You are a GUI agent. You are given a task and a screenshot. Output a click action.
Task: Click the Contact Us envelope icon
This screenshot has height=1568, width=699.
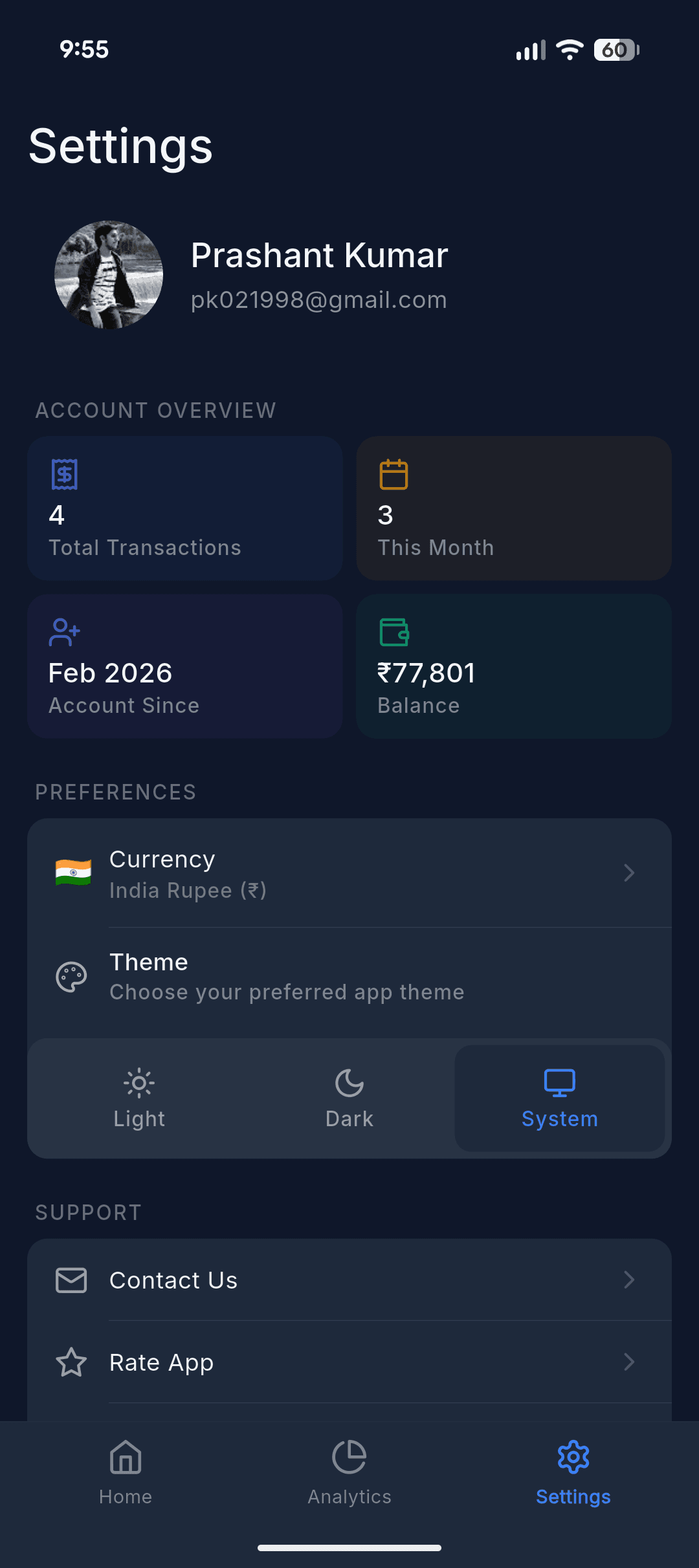click(x=71, y=1279)
